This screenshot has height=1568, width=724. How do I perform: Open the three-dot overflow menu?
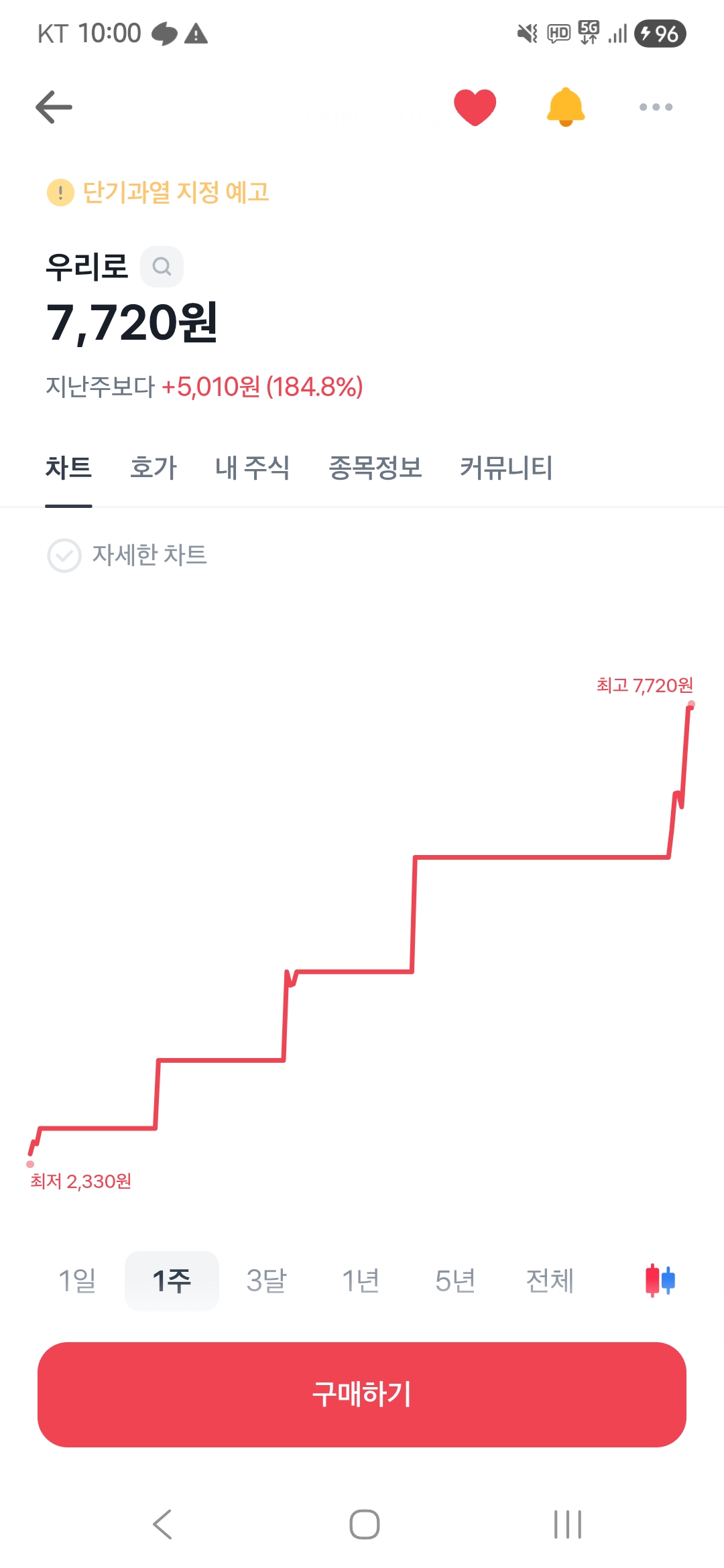click(x=656, y=107)
